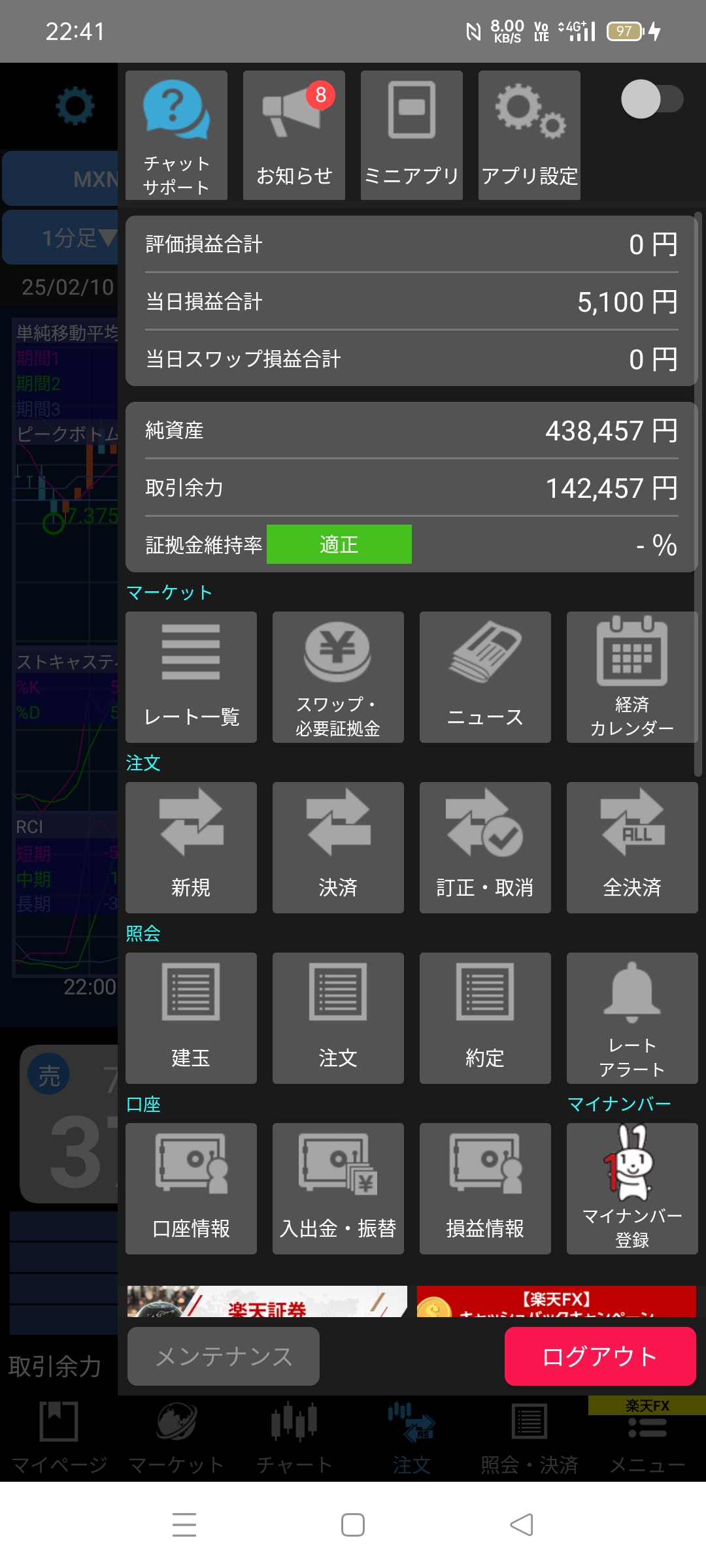Screen dimensions: 706x1568
Task: View 建玉 positions inquiry
Action: pos(191,1018)
